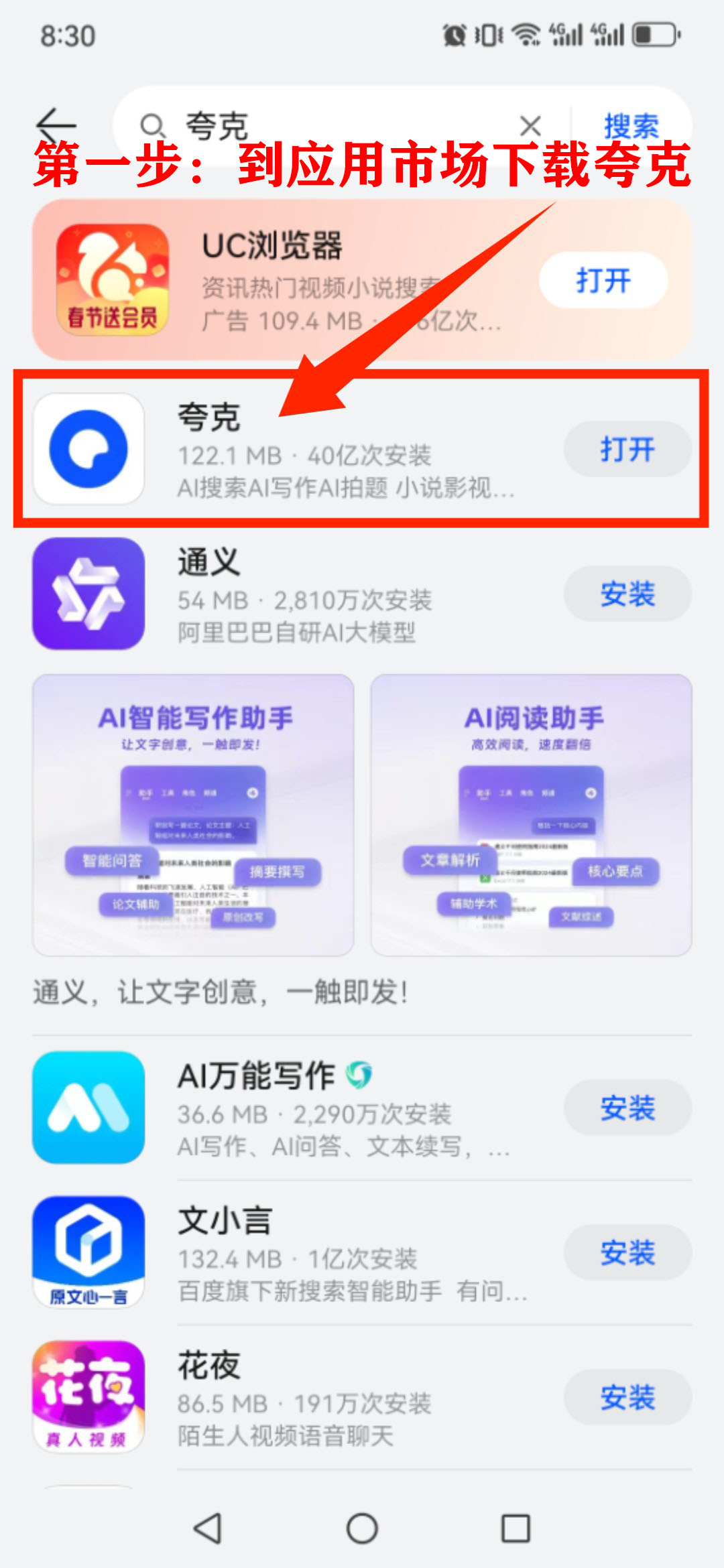The image size is (724, 1568).
Task: Tap the 搜索 search button
Action: tap(631, 125)
